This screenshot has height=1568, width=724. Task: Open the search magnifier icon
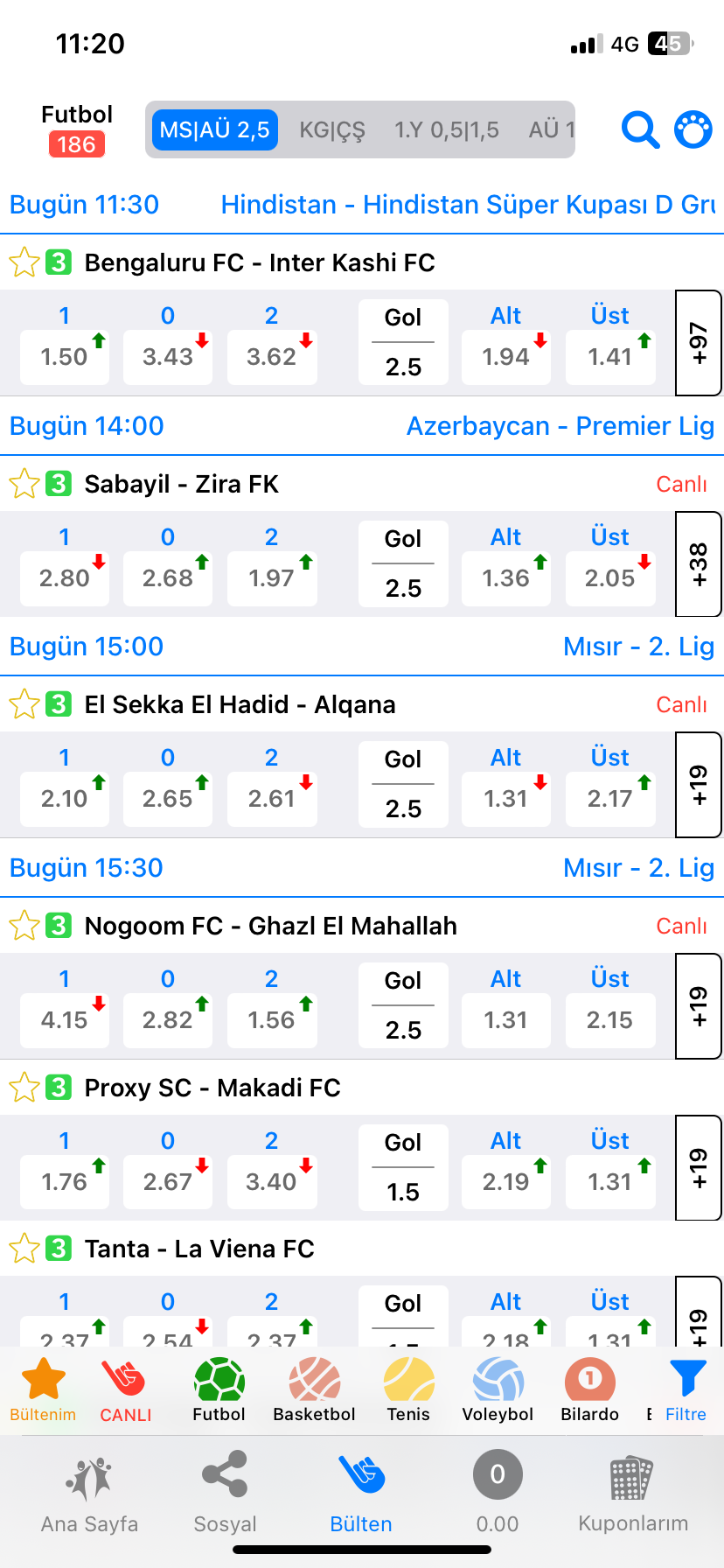[x=640, y=130]
